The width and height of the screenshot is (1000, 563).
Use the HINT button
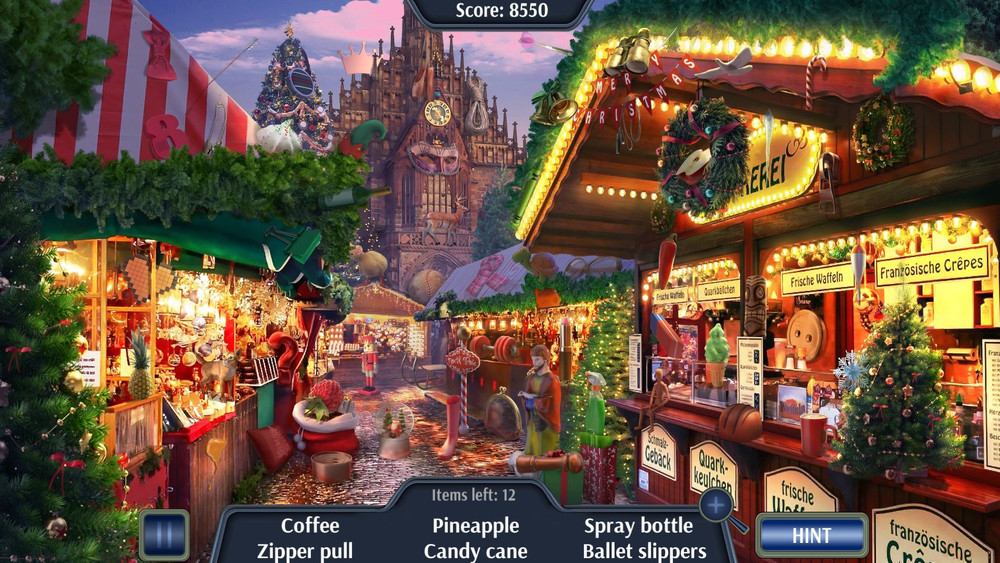click(811, 535)
